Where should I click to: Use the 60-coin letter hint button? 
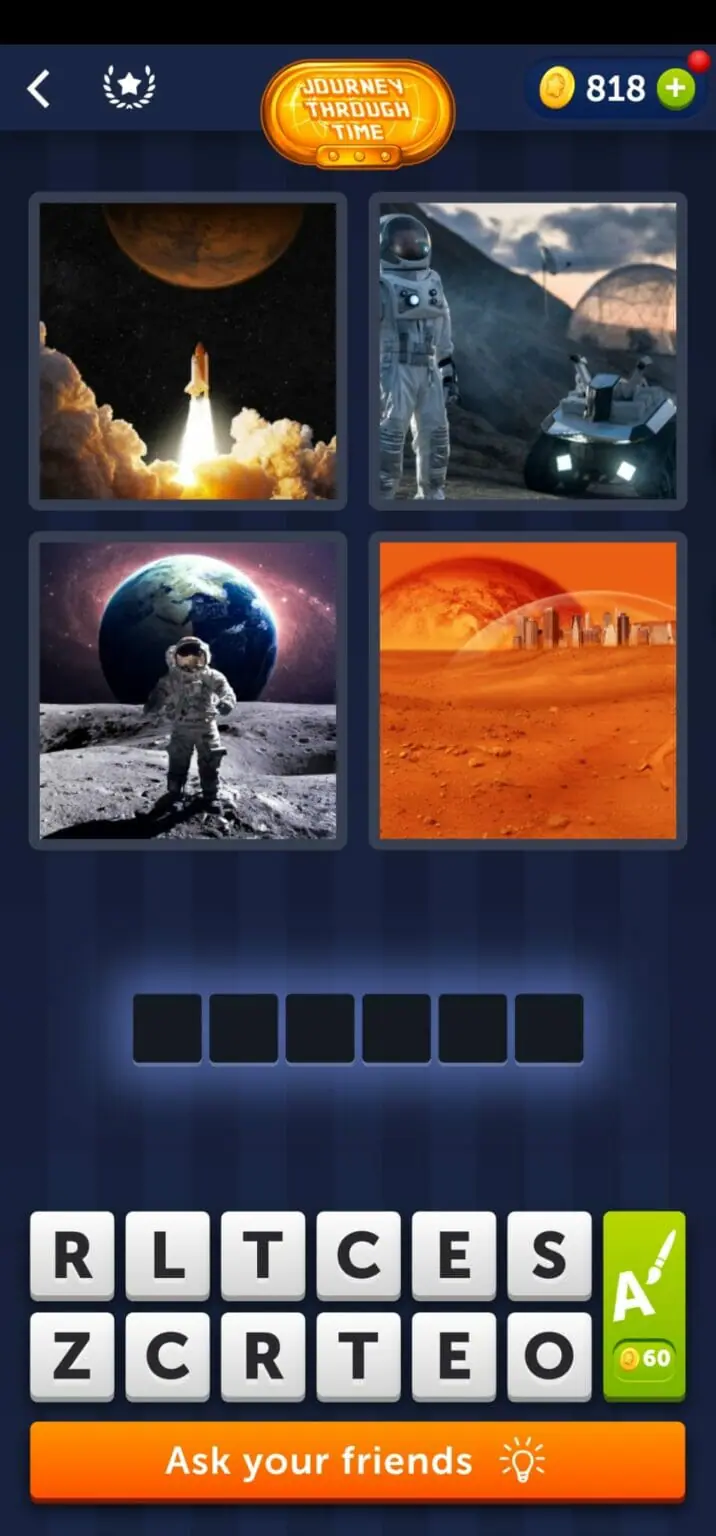tap(644, 1306)
